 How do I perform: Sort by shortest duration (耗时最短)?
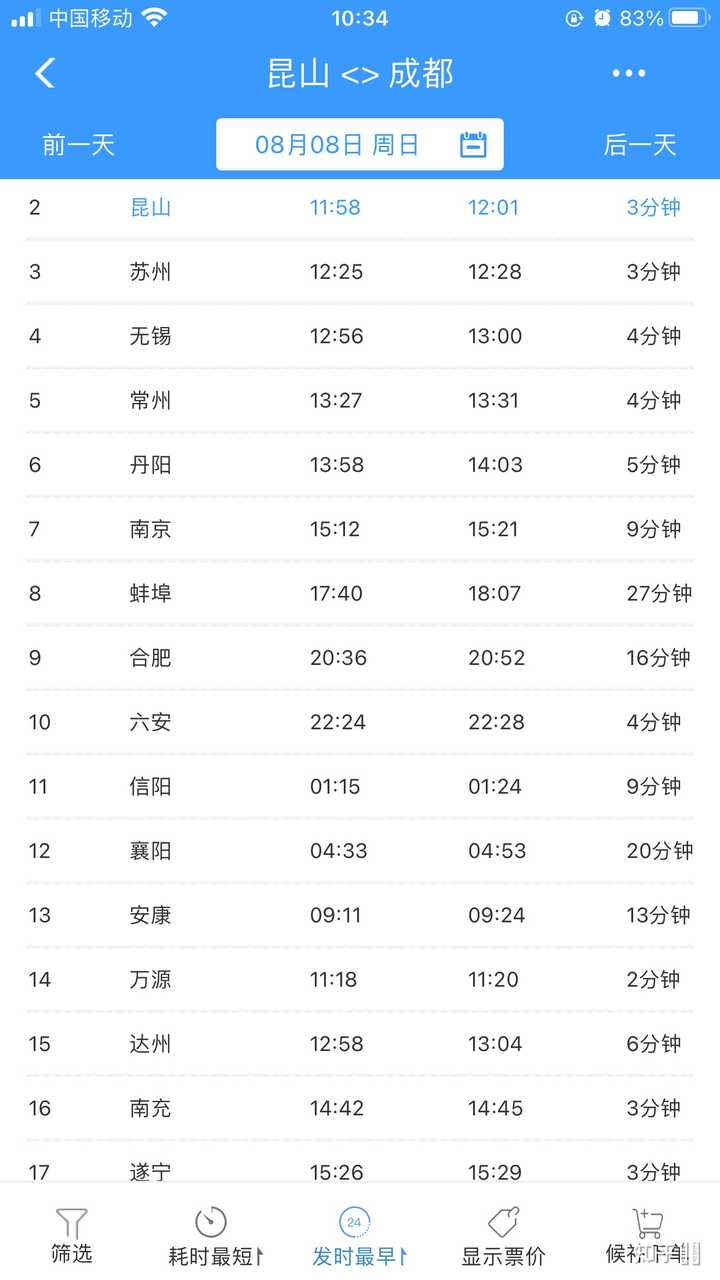213,1235
